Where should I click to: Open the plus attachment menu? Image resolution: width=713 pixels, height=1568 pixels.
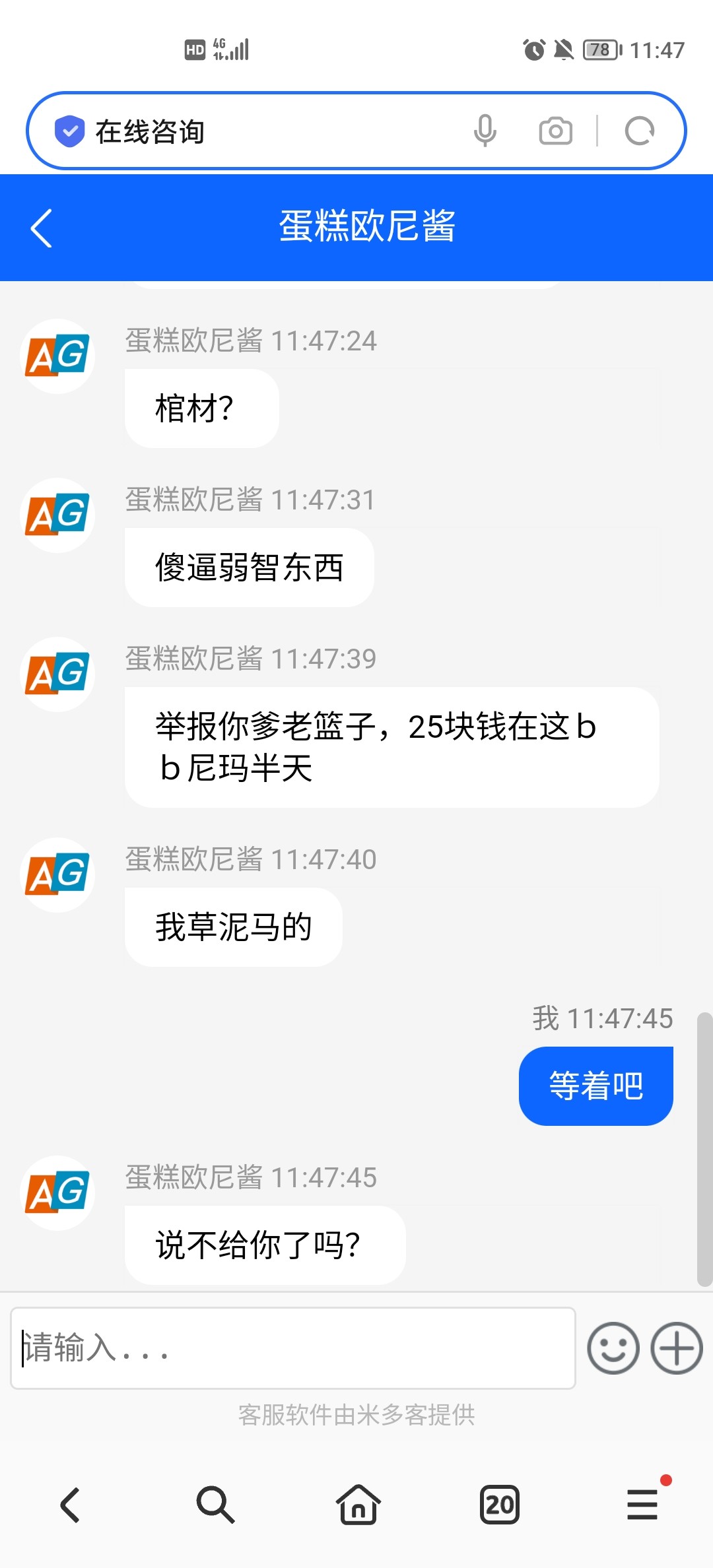pyautogui.click(x=676, y=1348)
